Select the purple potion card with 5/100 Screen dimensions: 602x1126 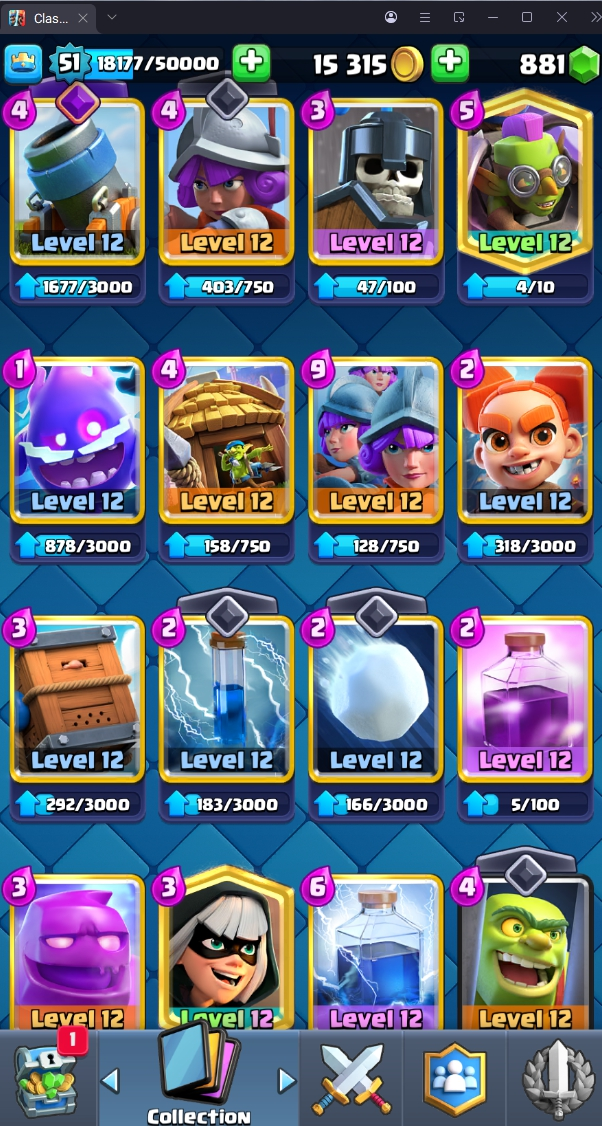coord(525,700)
